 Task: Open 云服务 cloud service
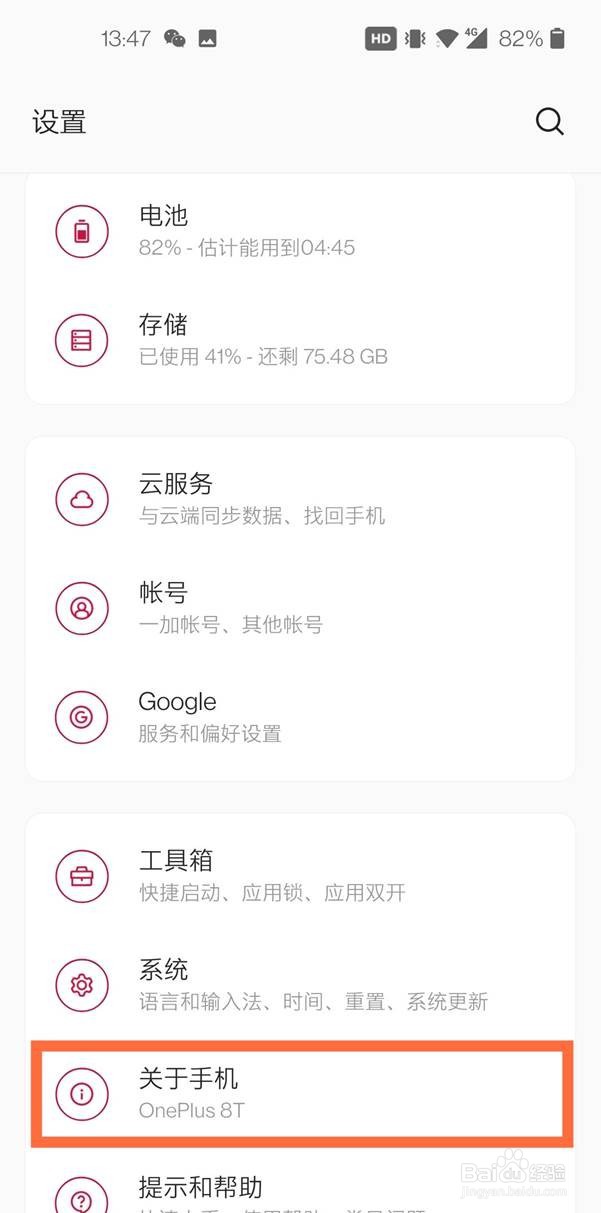coord(300,499)
